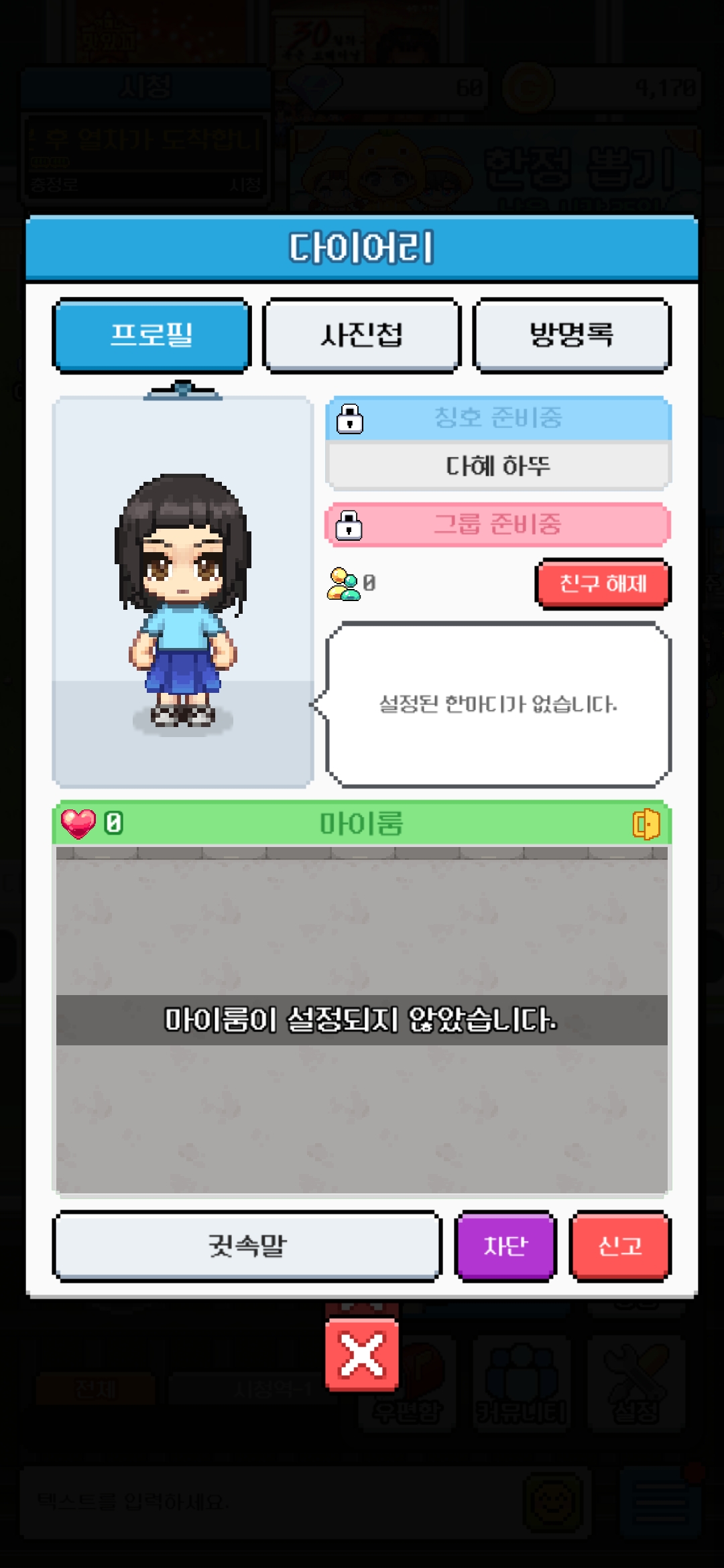Like the 마이룸 with the heart
The width and height of the screenshot is (724, 1568).
click(78, 824)
